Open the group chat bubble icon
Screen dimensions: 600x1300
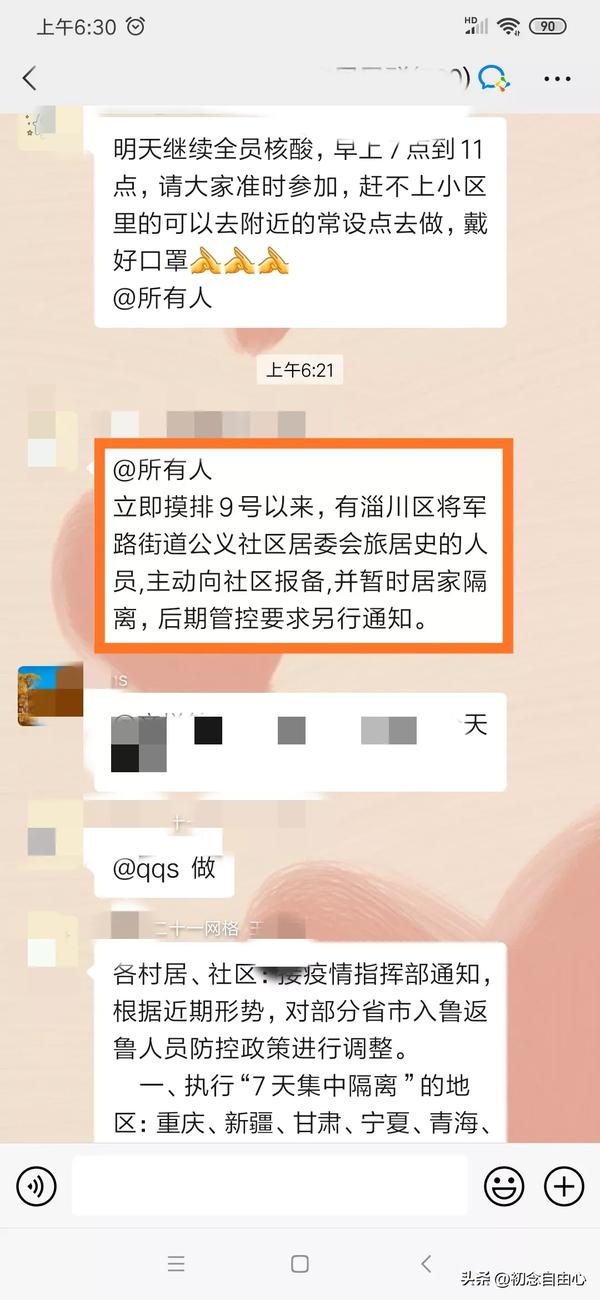pyautogui.click(x=493, y=78)
